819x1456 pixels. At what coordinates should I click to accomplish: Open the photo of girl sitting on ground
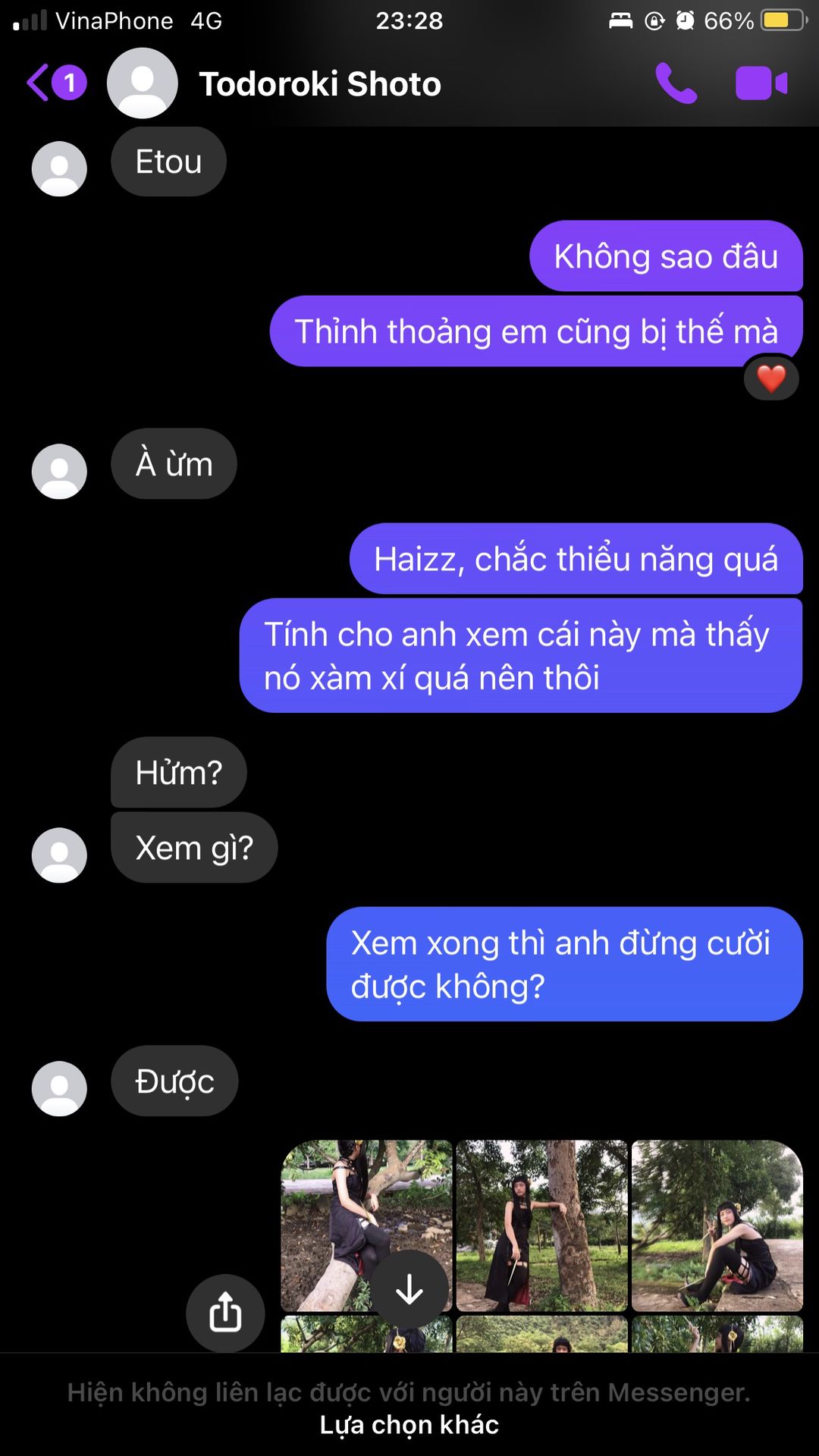point(717,1225)
